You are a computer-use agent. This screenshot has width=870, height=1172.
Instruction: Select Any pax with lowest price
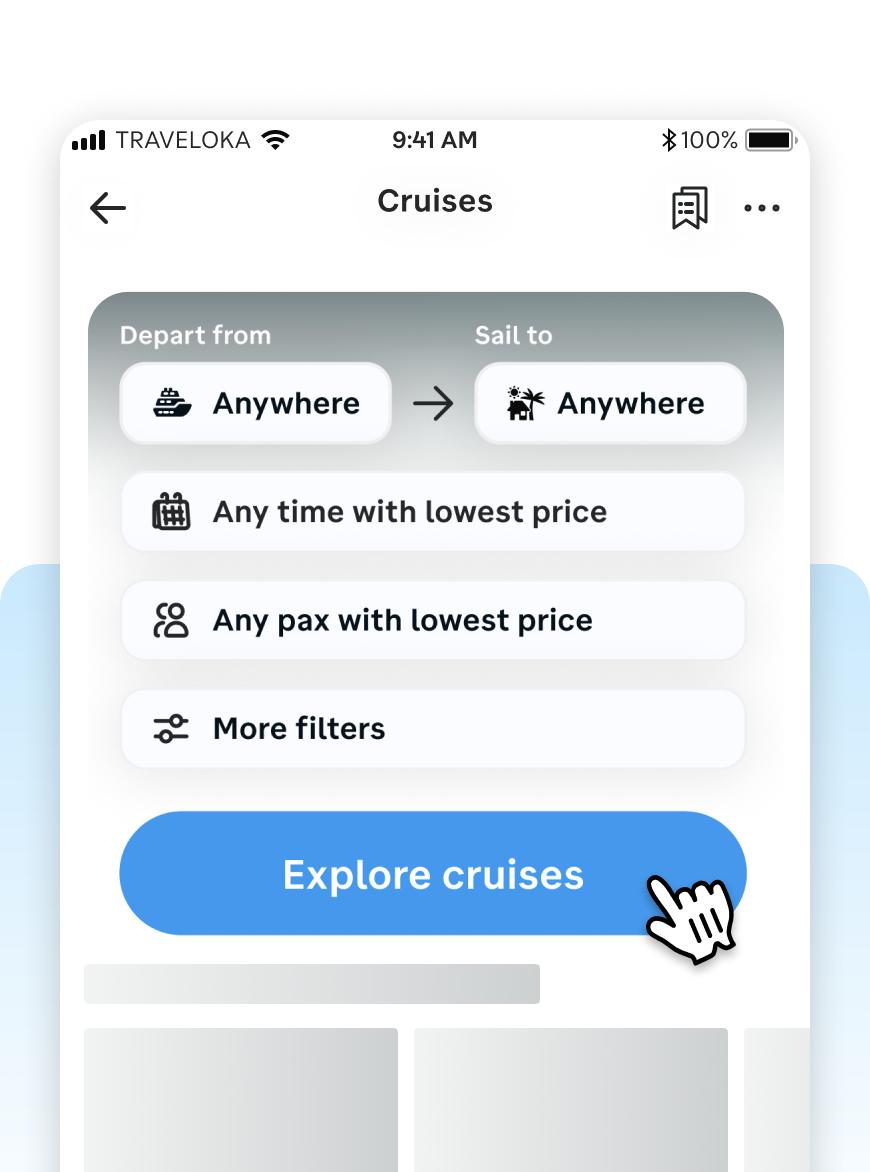click(x=433, y=620)
